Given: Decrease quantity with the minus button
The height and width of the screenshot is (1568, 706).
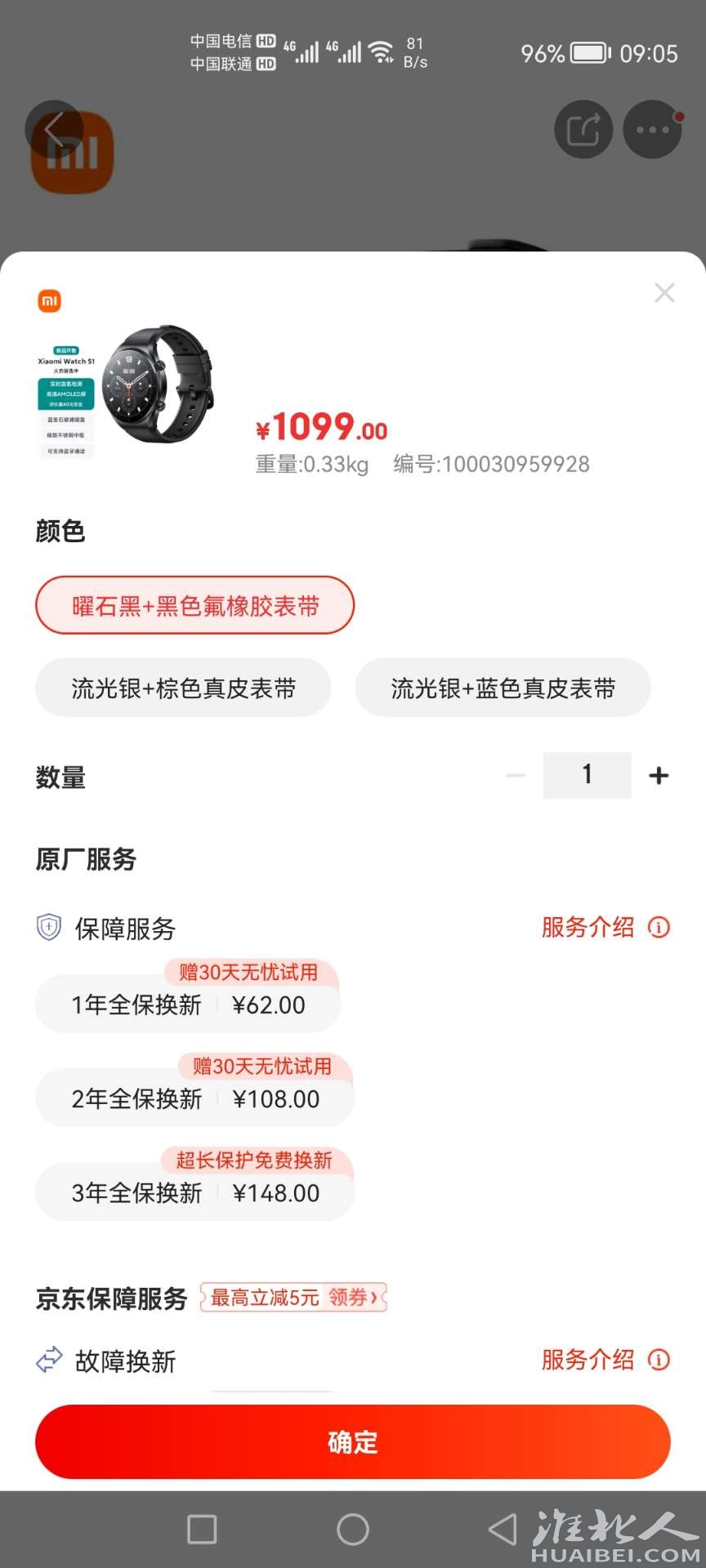Looking at the screenshot, I should coord(516,776).
